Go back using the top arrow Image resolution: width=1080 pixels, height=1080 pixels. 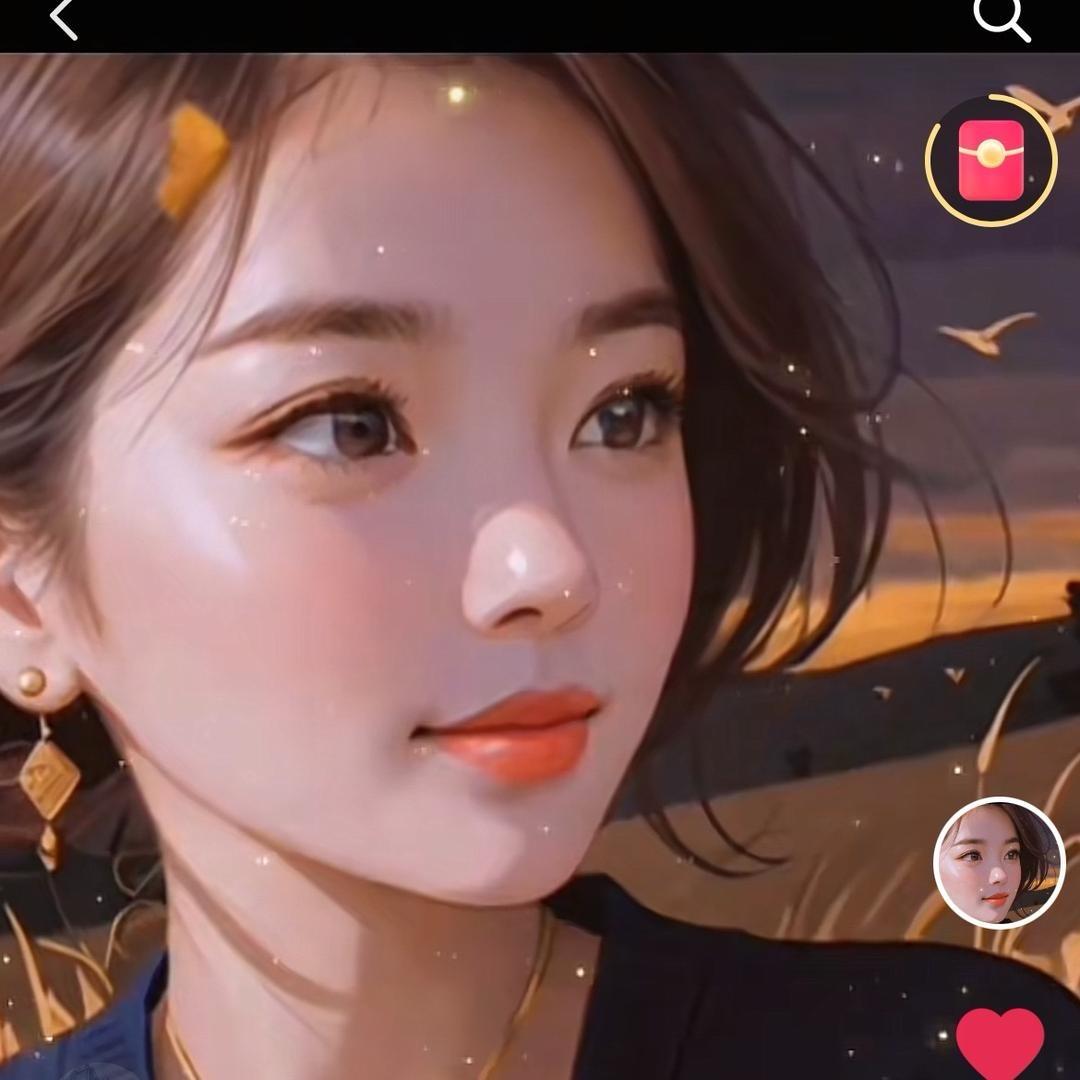pyautogui.click(x=64, y=20)
